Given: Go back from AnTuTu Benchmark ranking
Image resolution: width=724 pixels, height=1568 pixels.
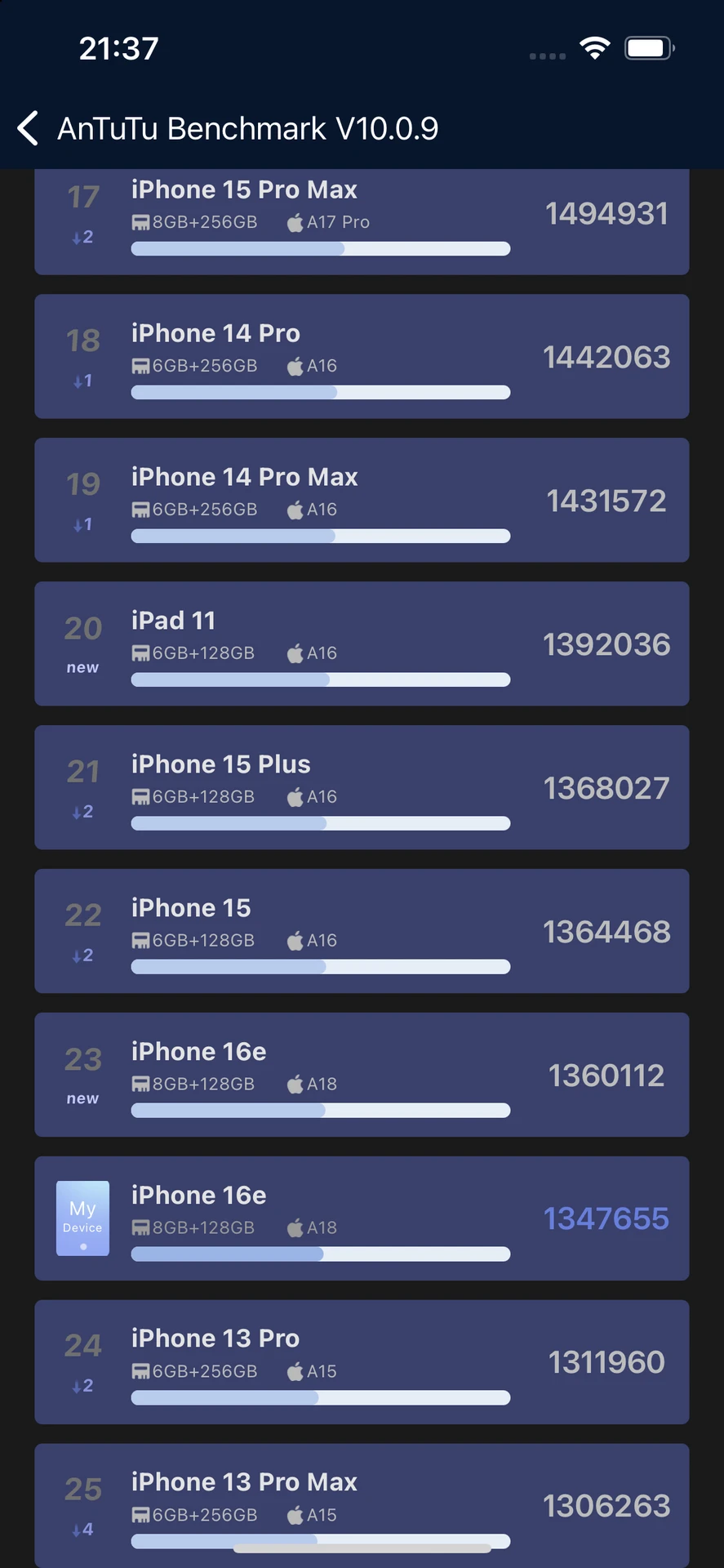Looking at the screenshot, I should click(x=28, y=128).
